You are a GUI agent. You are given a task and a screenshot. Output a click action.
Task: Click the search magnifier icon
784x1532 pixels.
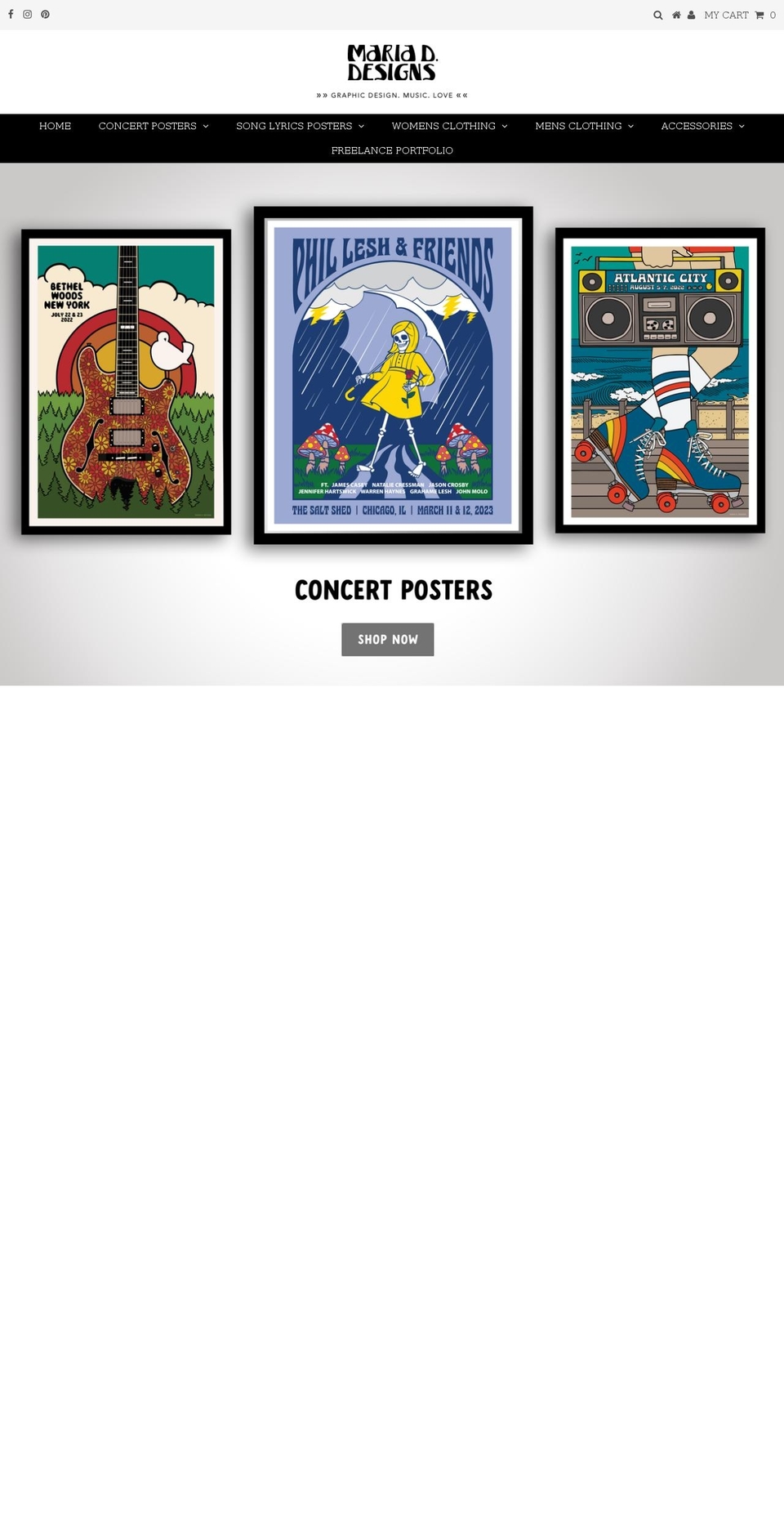(657, 15)
